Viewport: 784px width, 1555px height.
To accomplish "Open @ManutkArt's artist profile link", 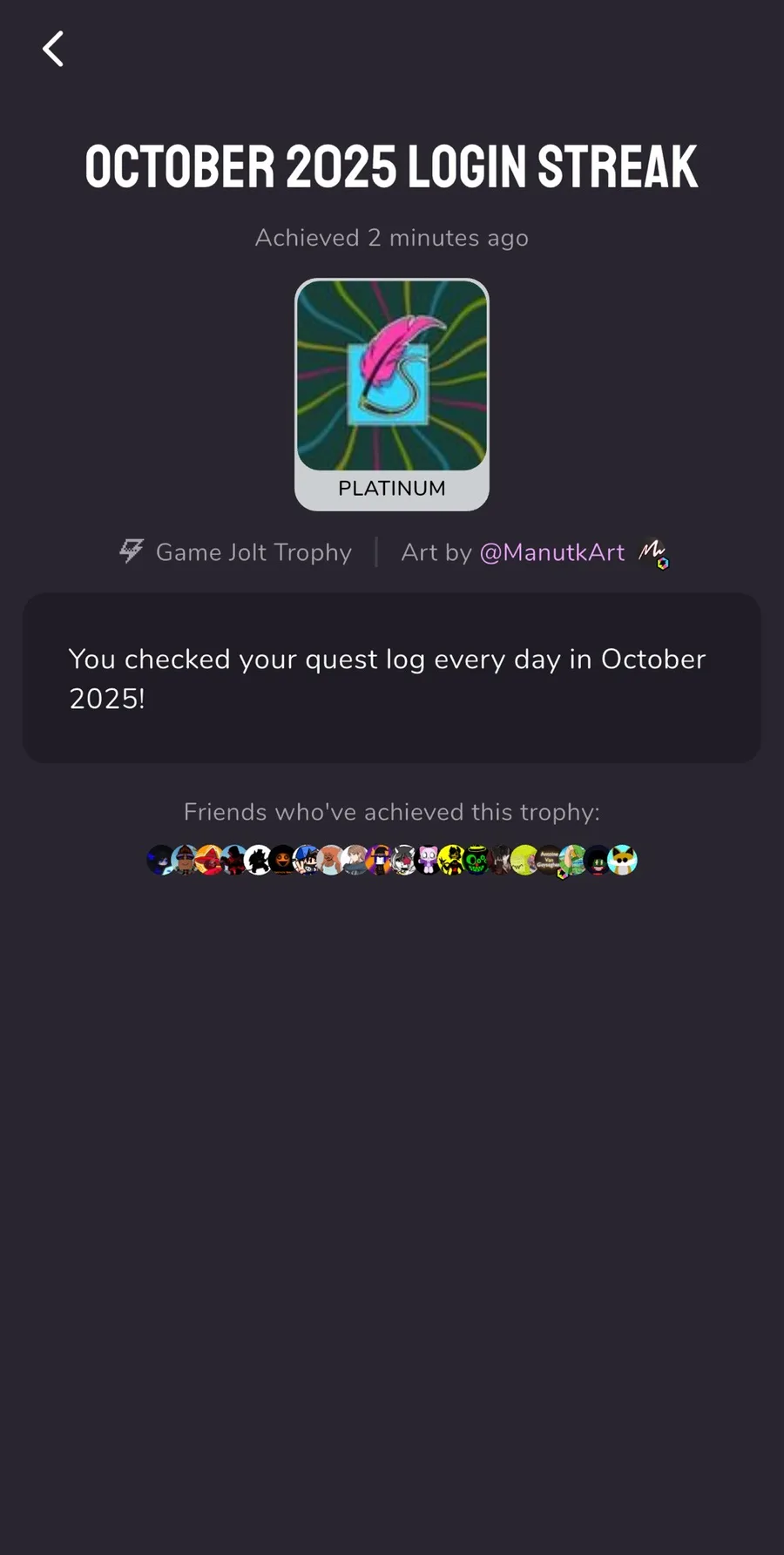I will (x=551, y=552).
